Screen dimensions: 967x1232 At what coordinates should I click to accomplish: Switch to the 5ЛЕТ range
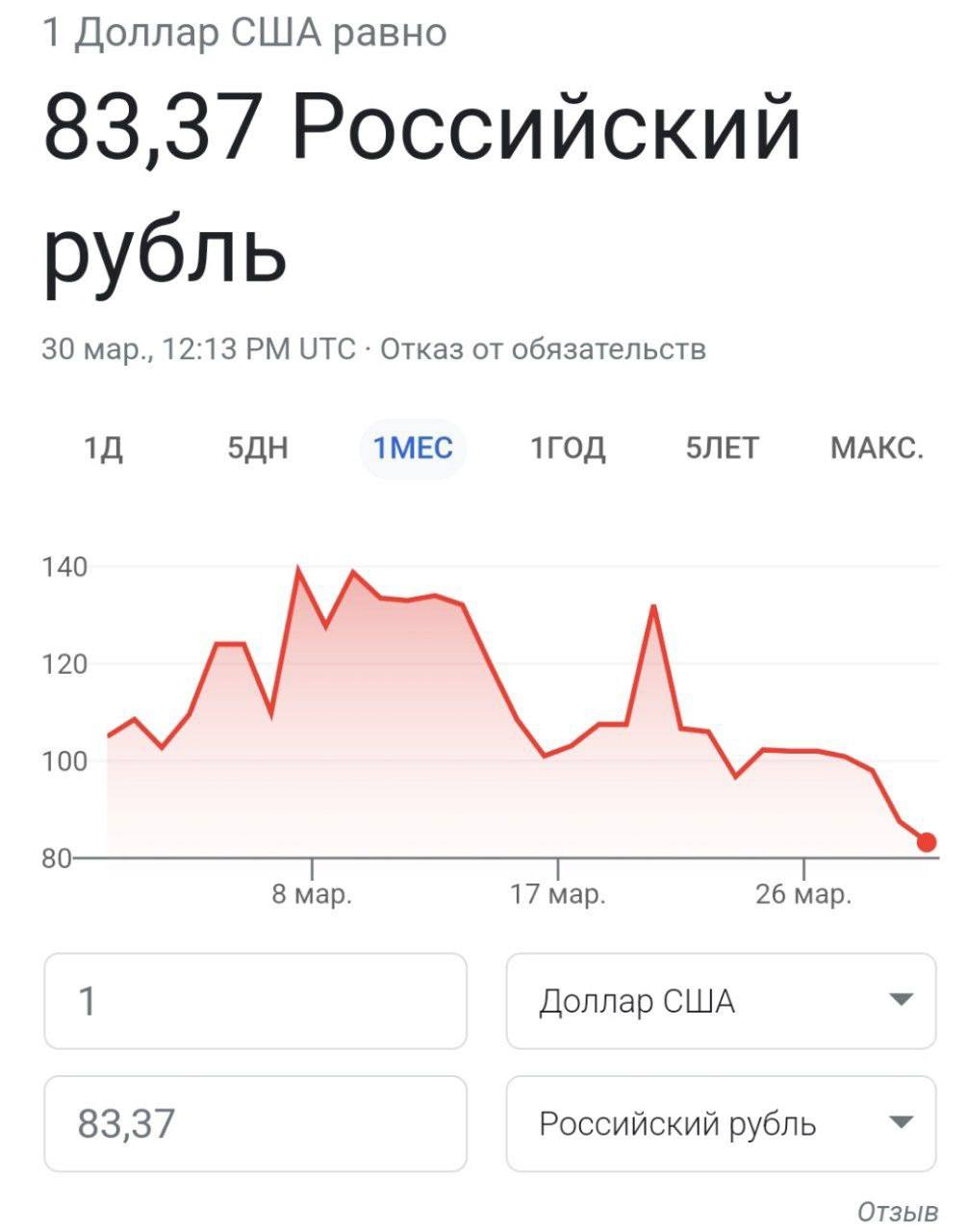click(x=722, y=449)
